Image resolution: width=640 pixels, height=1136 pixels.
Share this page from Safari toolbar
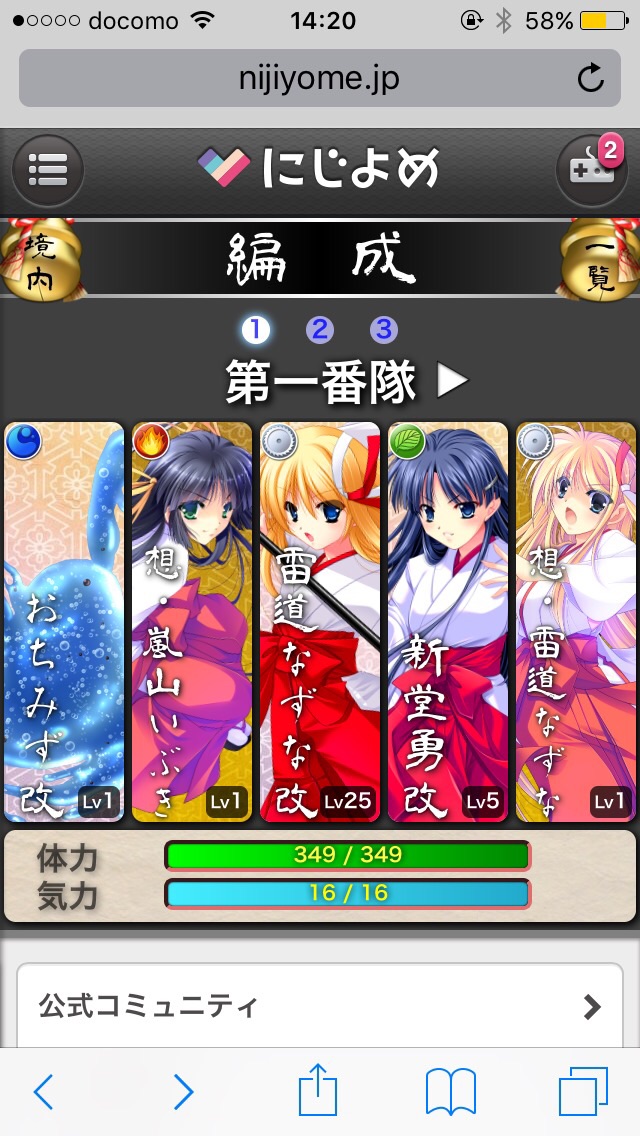point(318,1090)
